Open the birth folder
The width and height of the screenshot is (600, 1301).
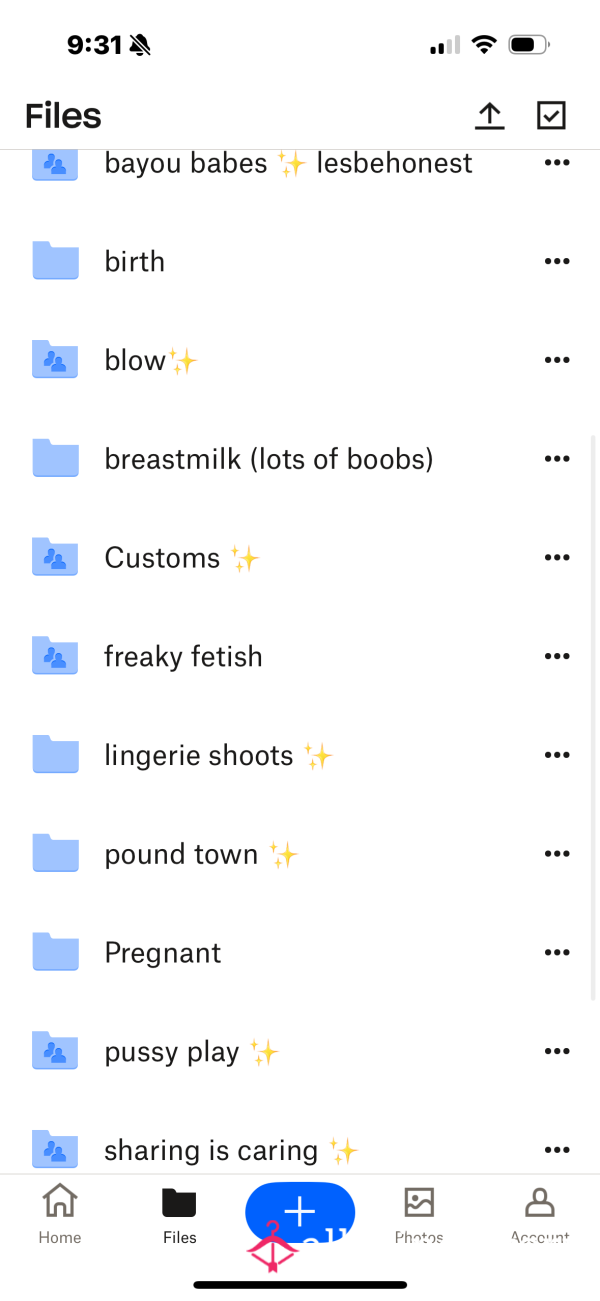[x=300, y=262]
